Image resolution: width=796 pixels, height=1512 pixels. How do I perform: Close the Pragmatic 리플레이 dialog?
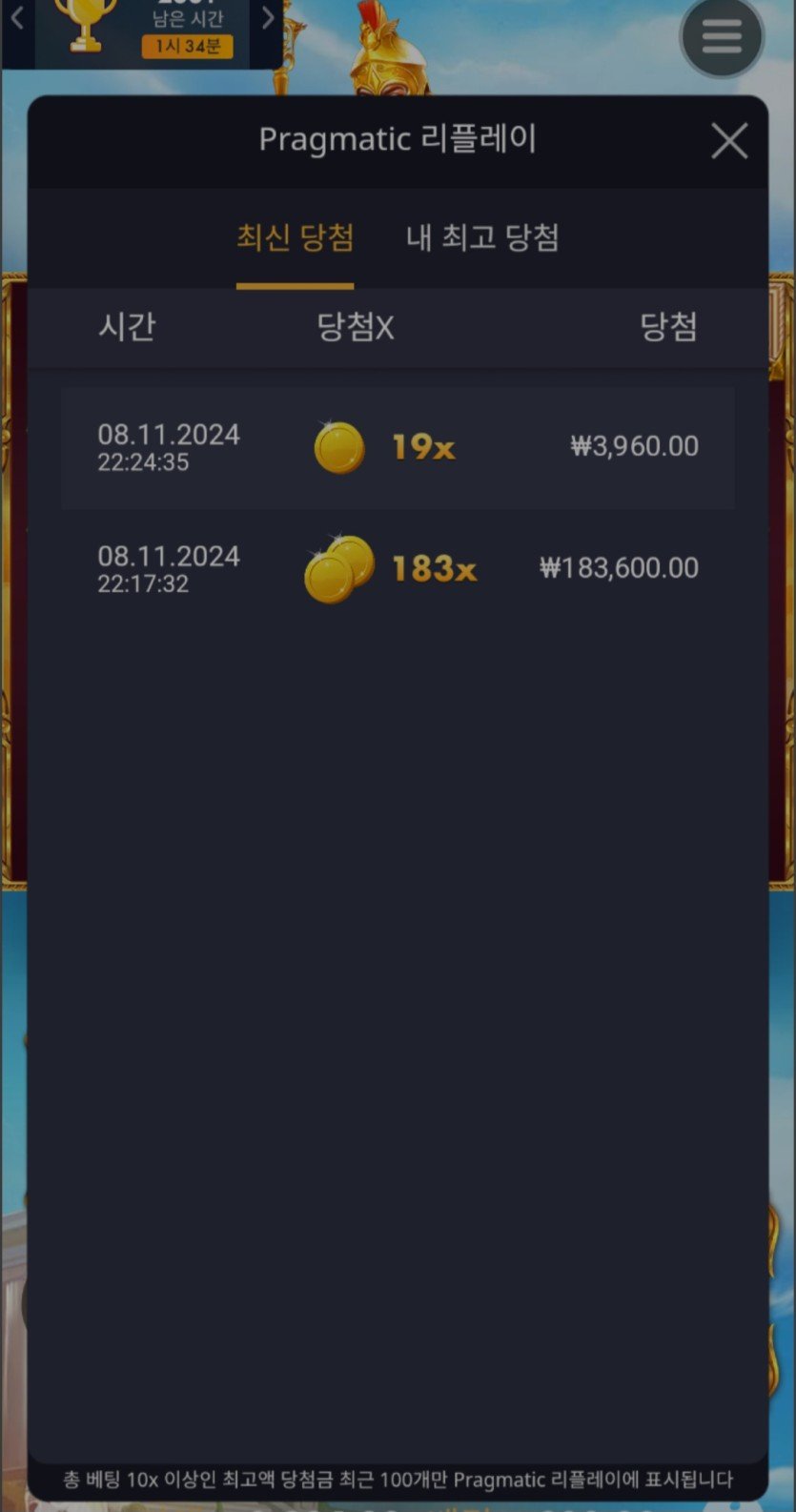pos(729,142)
